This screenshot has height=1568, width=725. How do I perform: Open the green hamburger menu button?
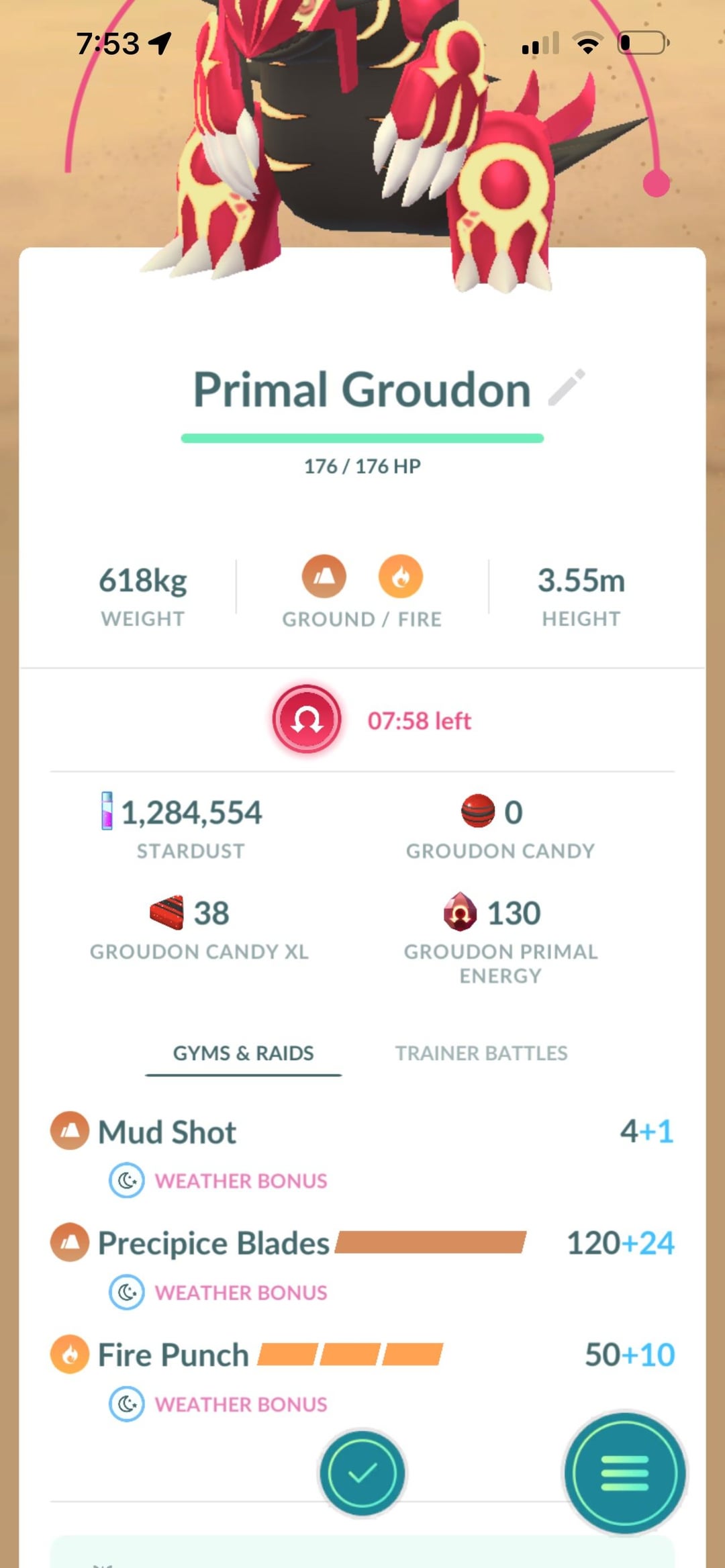tap(624, 1473)
